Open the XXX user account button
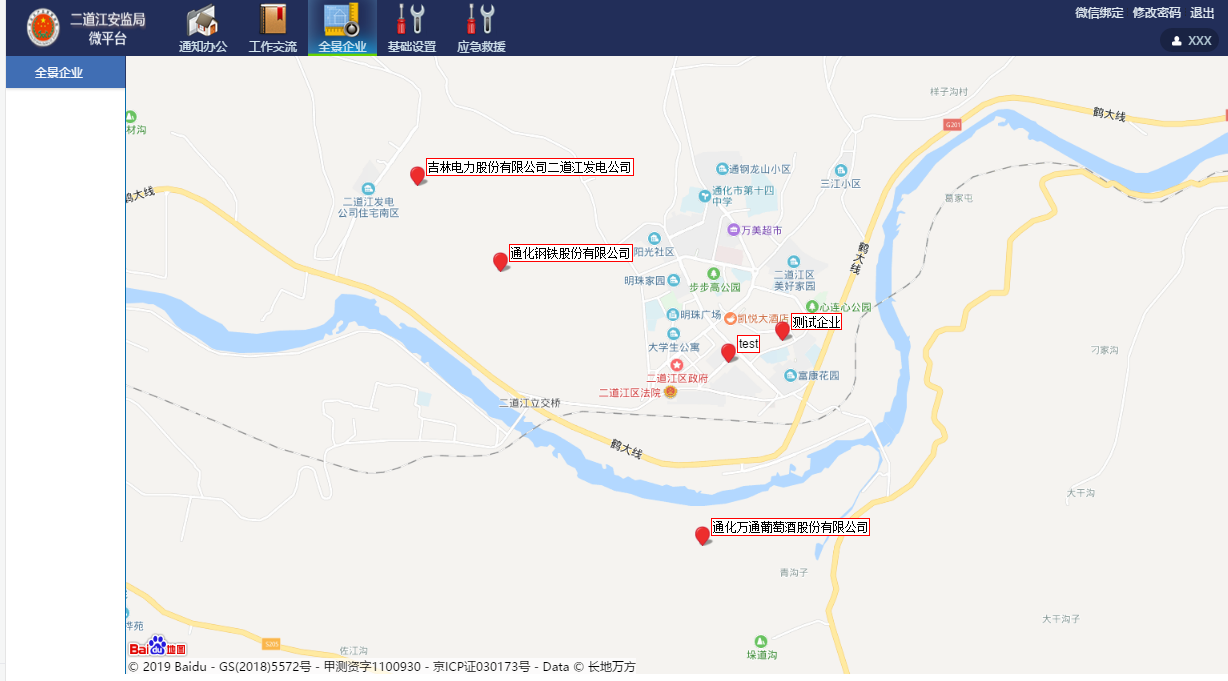The height and width of the screenshot is (681, 1228). click(x=1191, y=41)
